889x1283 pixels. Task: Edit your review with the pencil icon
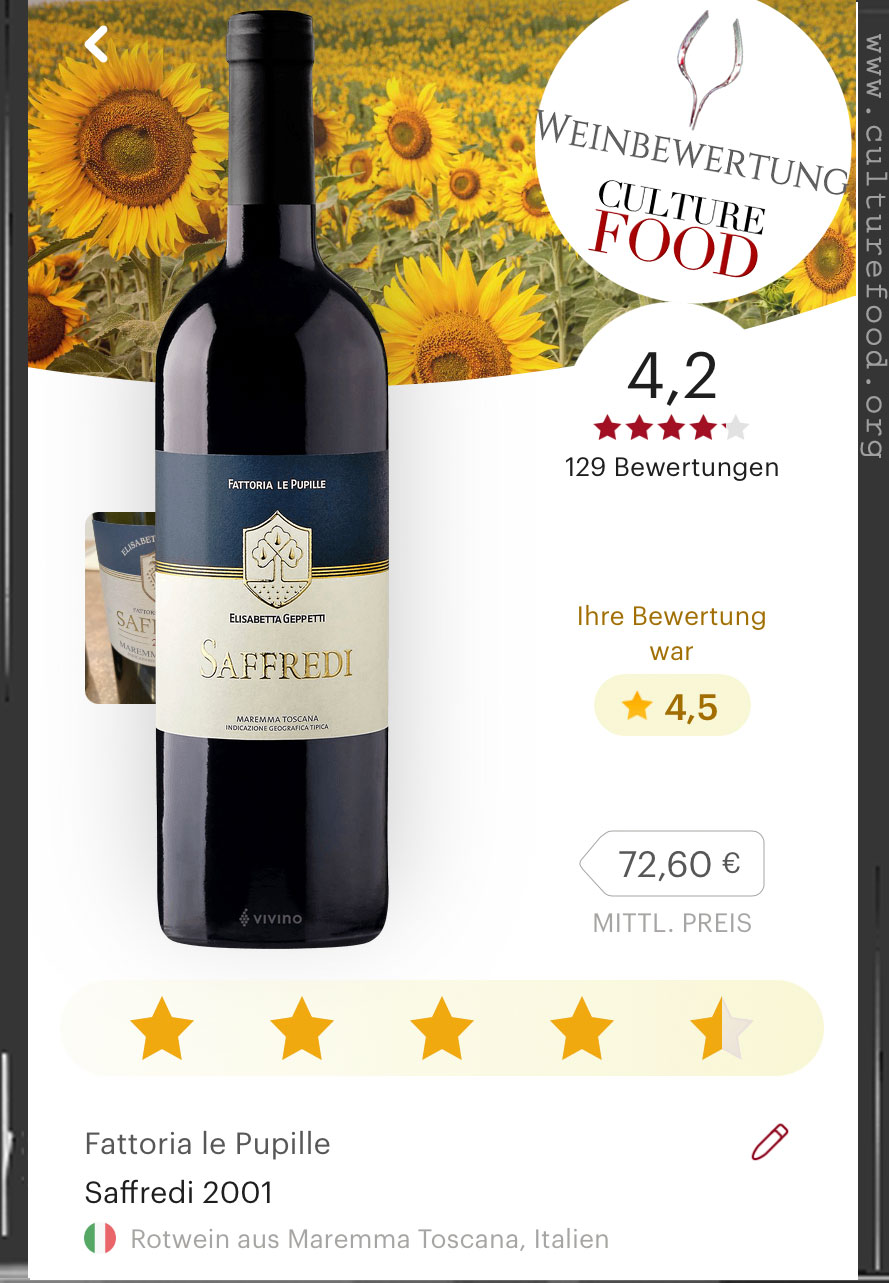point(769,1142)
